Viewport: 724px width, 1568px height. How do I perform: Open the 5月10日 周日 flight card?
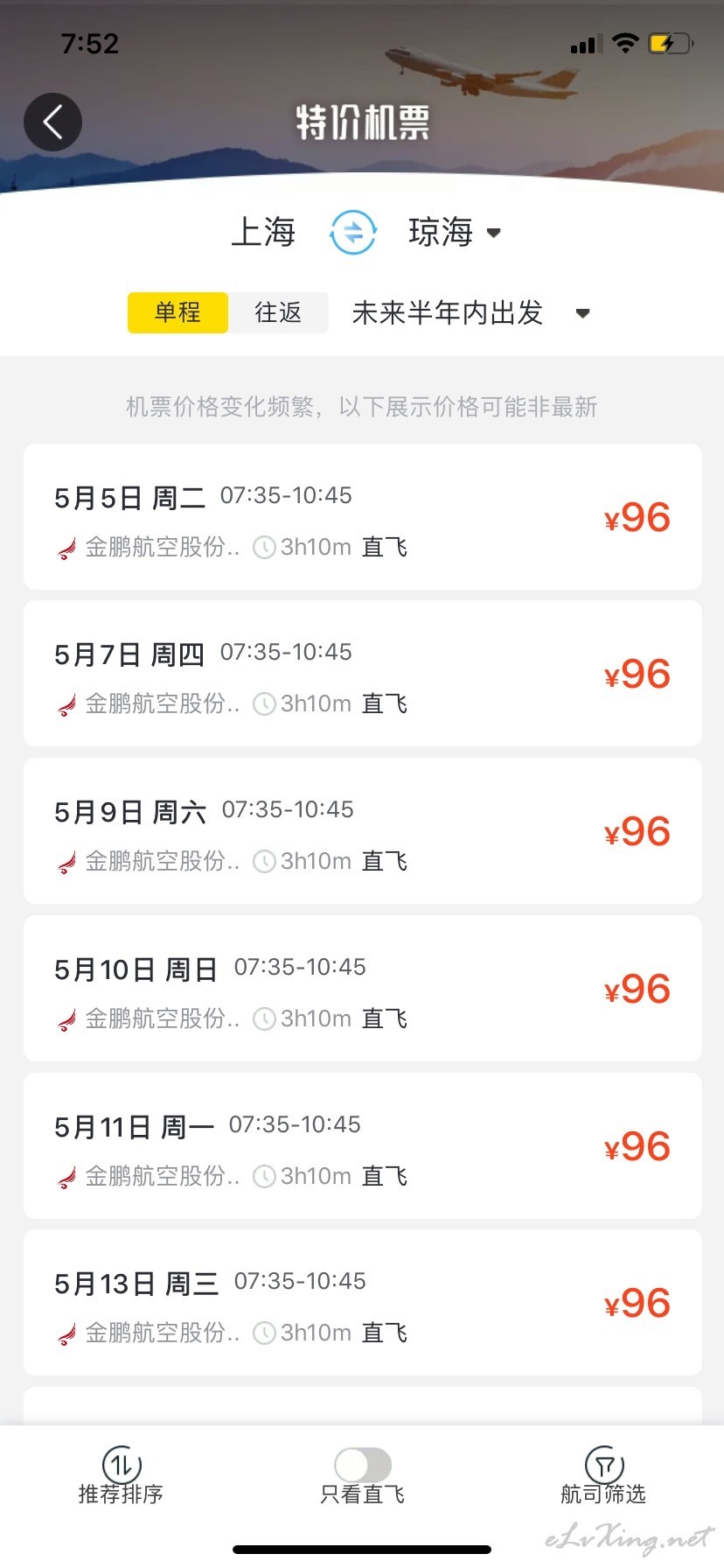pyautogui.click(x=363, y=989)
